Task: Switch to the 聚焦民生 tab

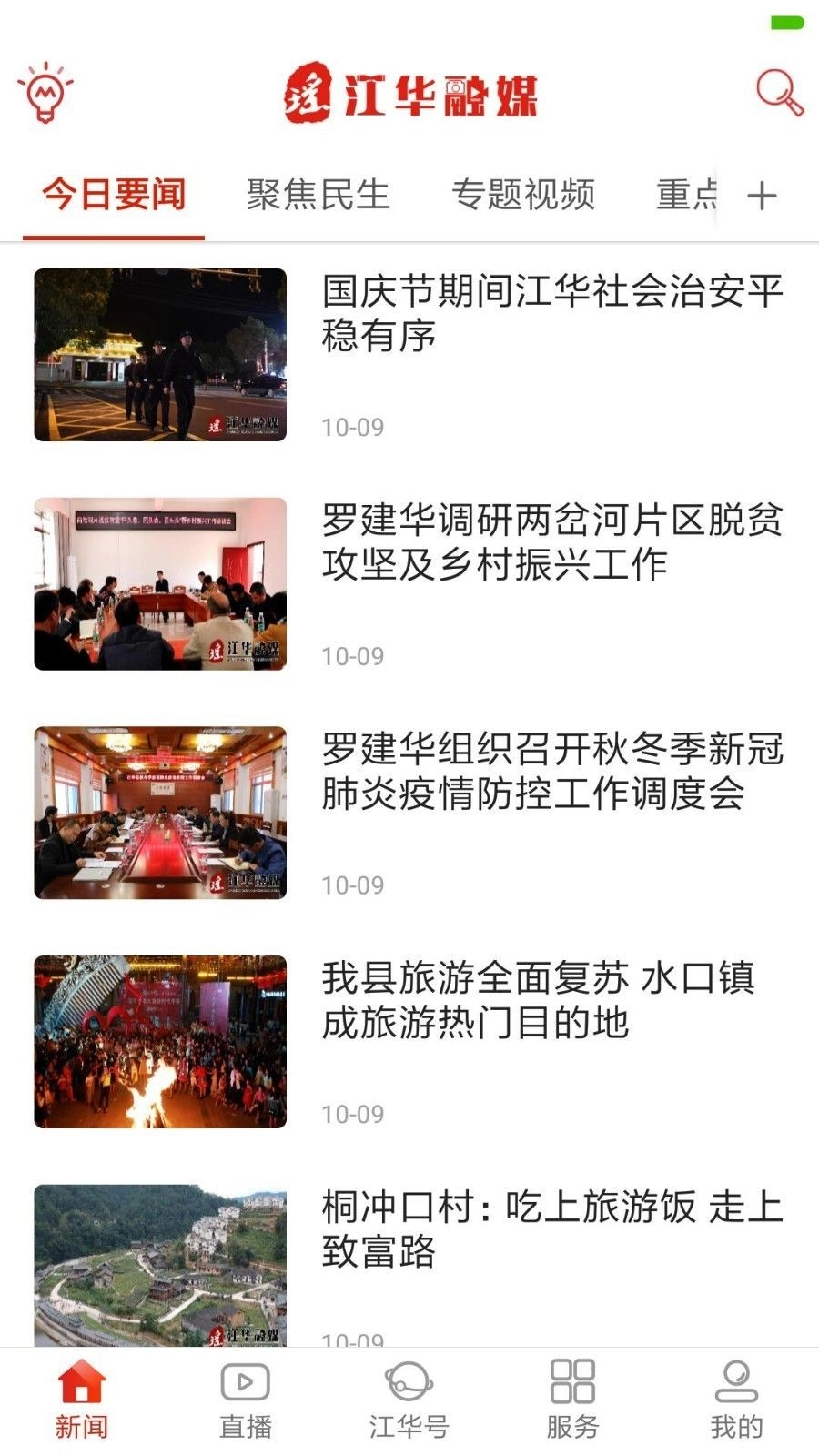Action: 320,193
